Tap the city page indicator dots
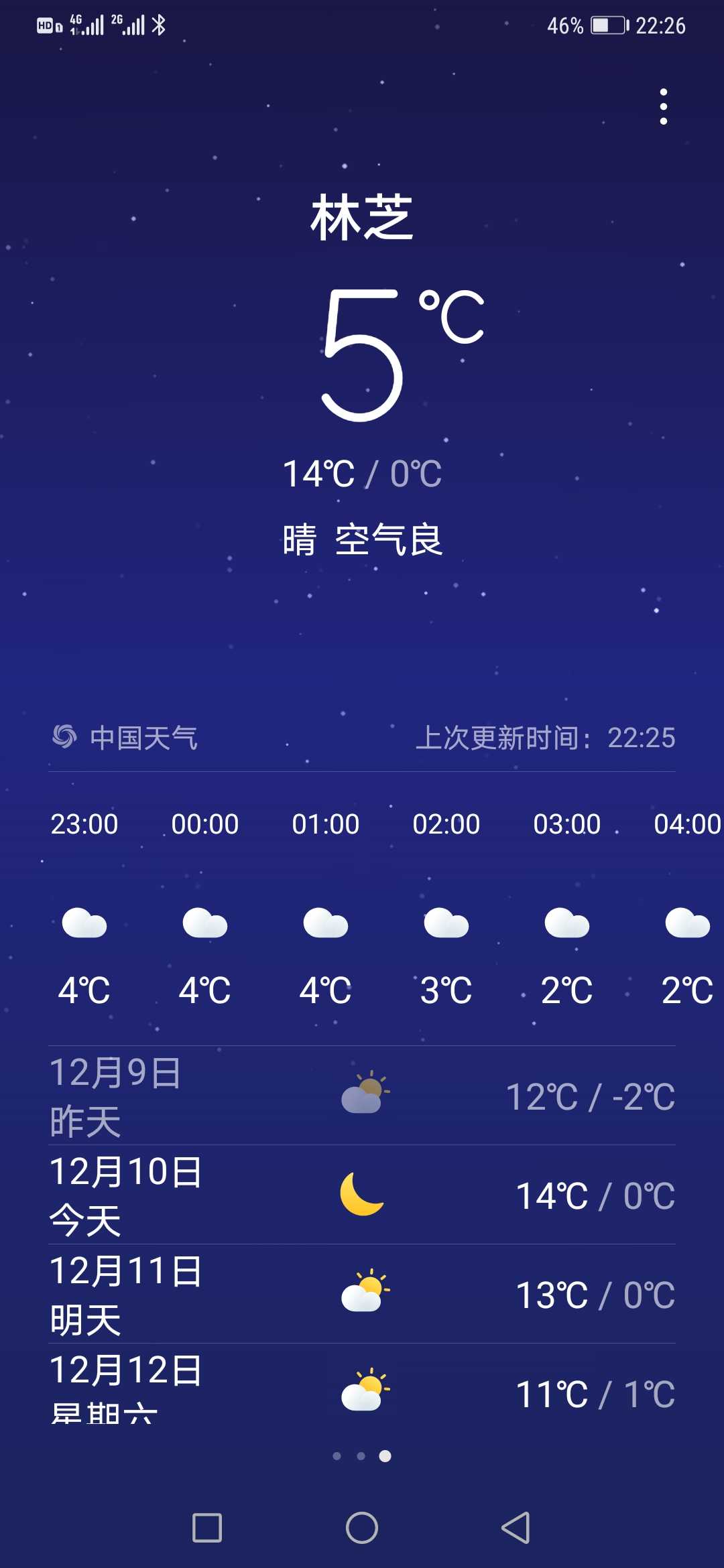This screenshot has width=724, height=1568. 362,1455
